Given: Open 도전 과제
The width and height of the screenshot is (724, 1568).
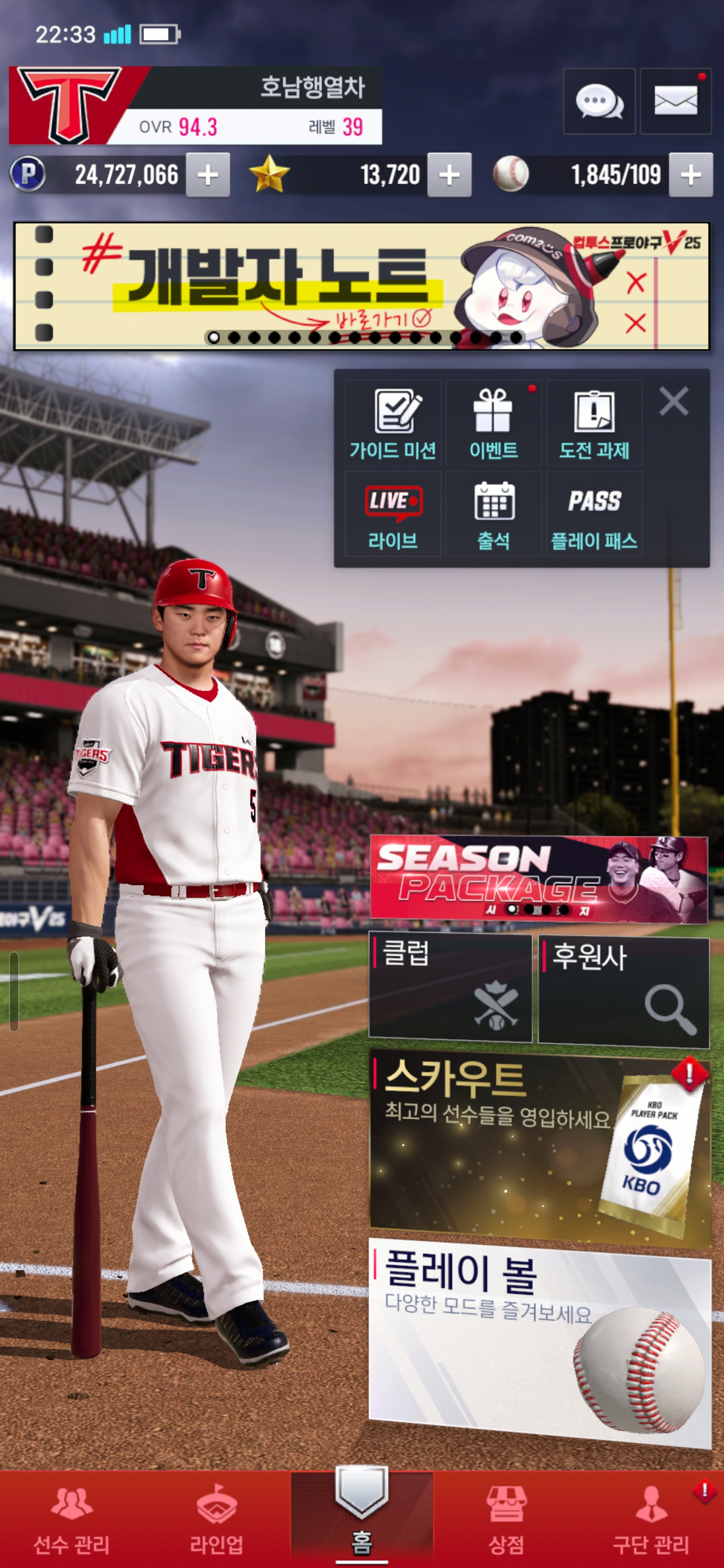Looking at the screenshot, I should (594, 424).
